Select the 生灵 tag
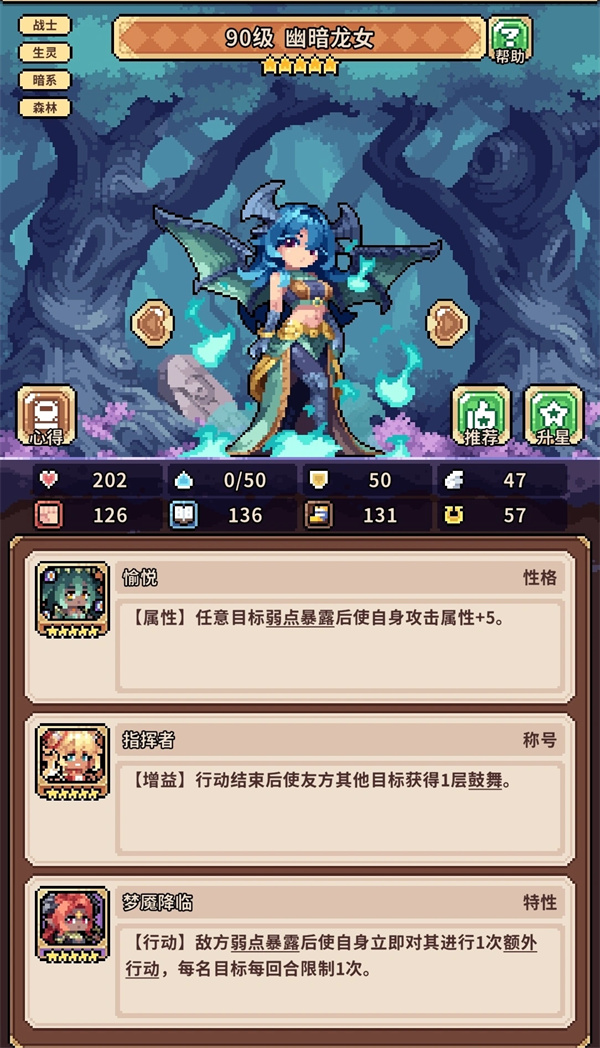This screenshot has height=1048, width=600. click(x=45, y=52)
